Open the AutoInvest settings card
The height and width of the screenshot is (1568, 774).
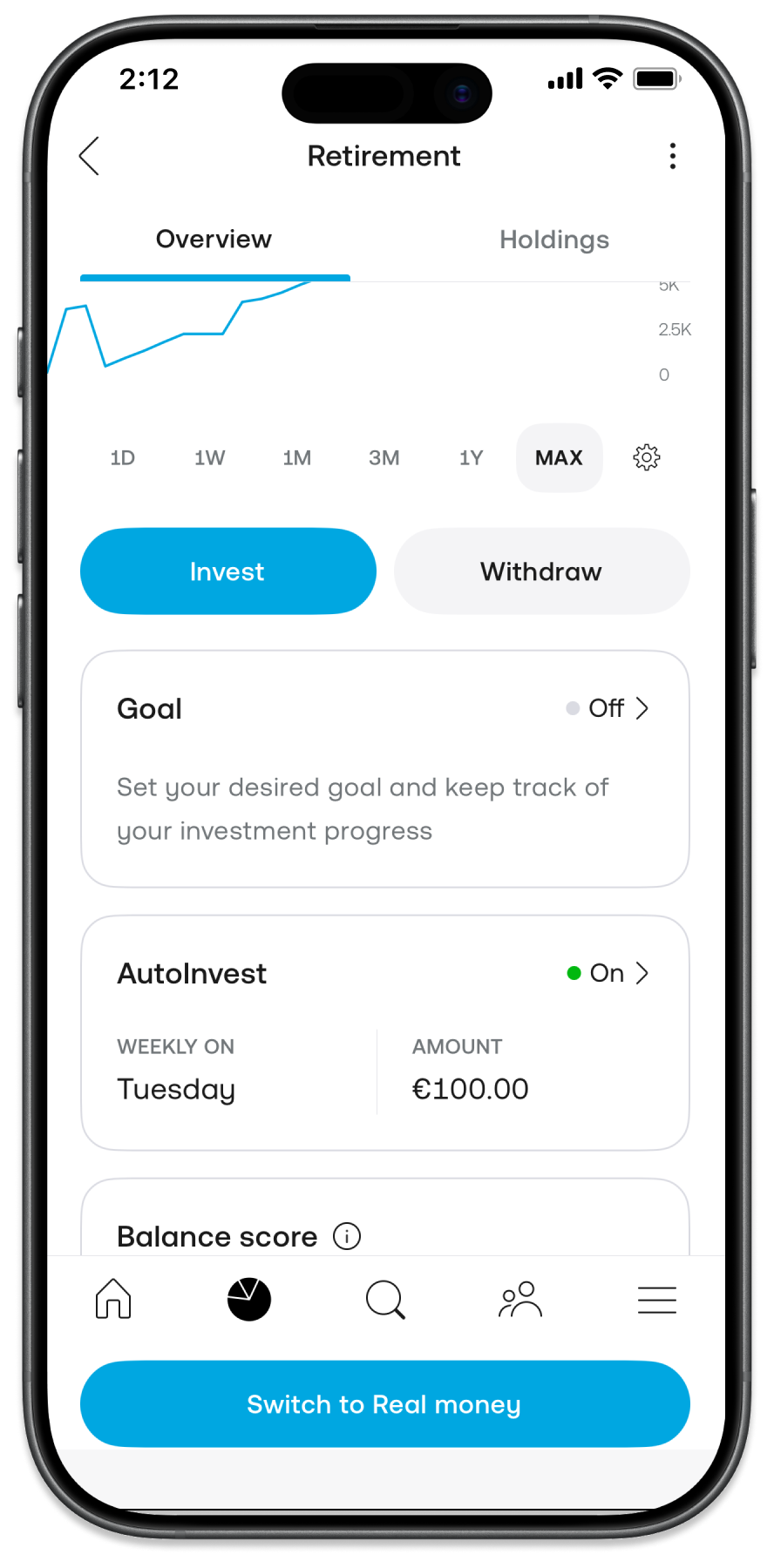[384, 1032]
